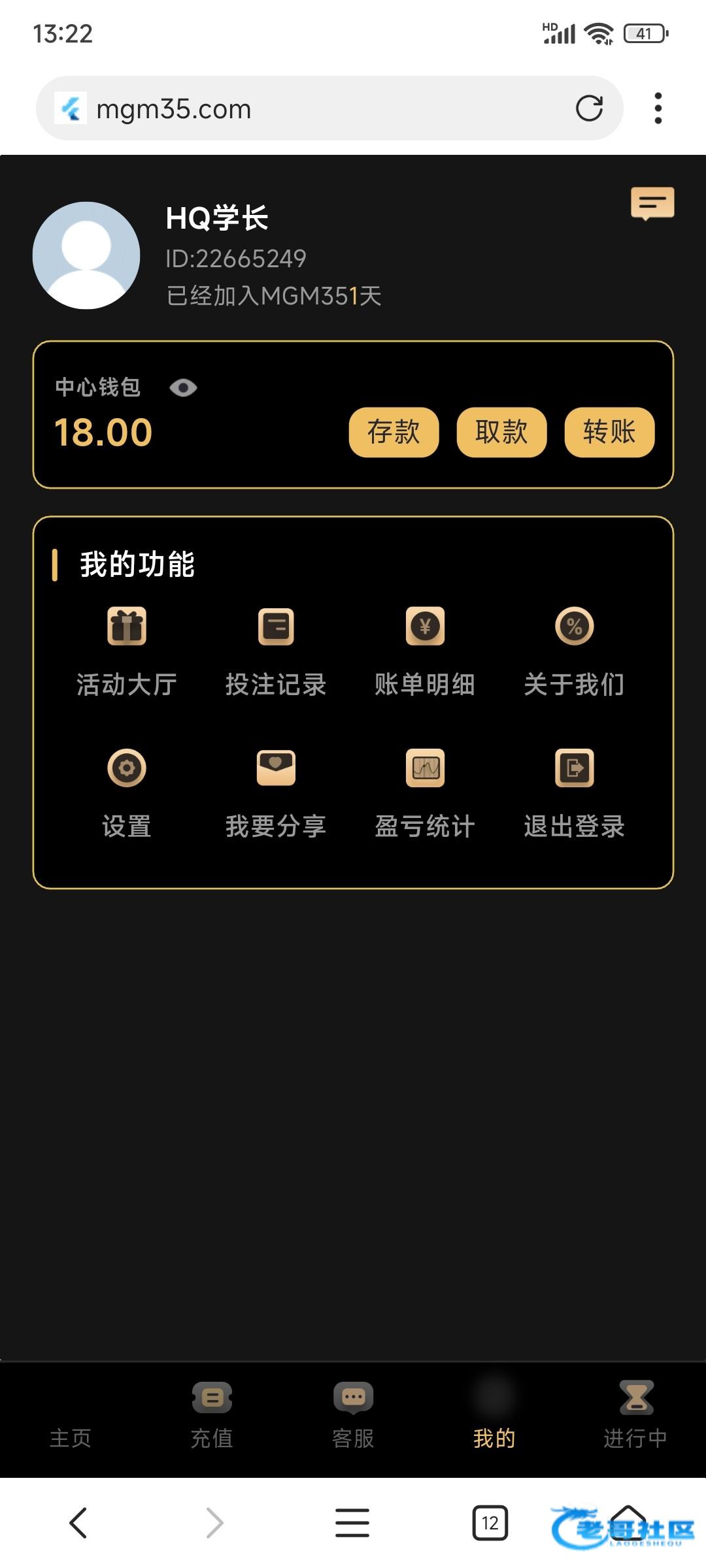Image resolution: width=706 pixels, height=1568 pixels.
Task: Open 转账 transfer
Action: click(609, 432)
